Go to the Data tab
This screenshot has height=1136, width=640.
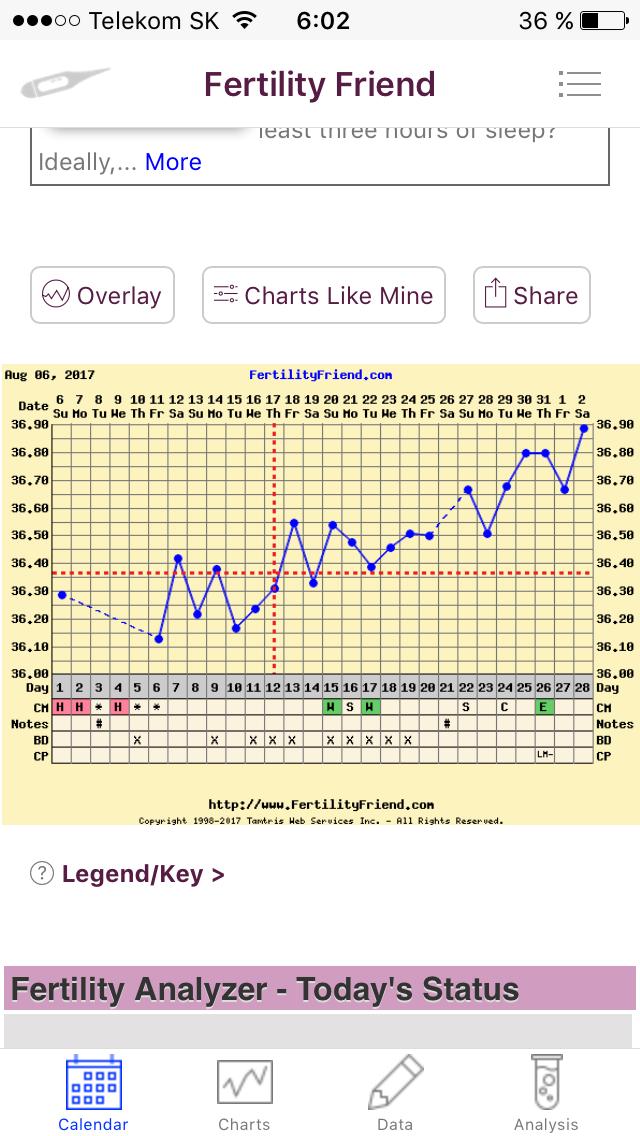point(395,1092)
